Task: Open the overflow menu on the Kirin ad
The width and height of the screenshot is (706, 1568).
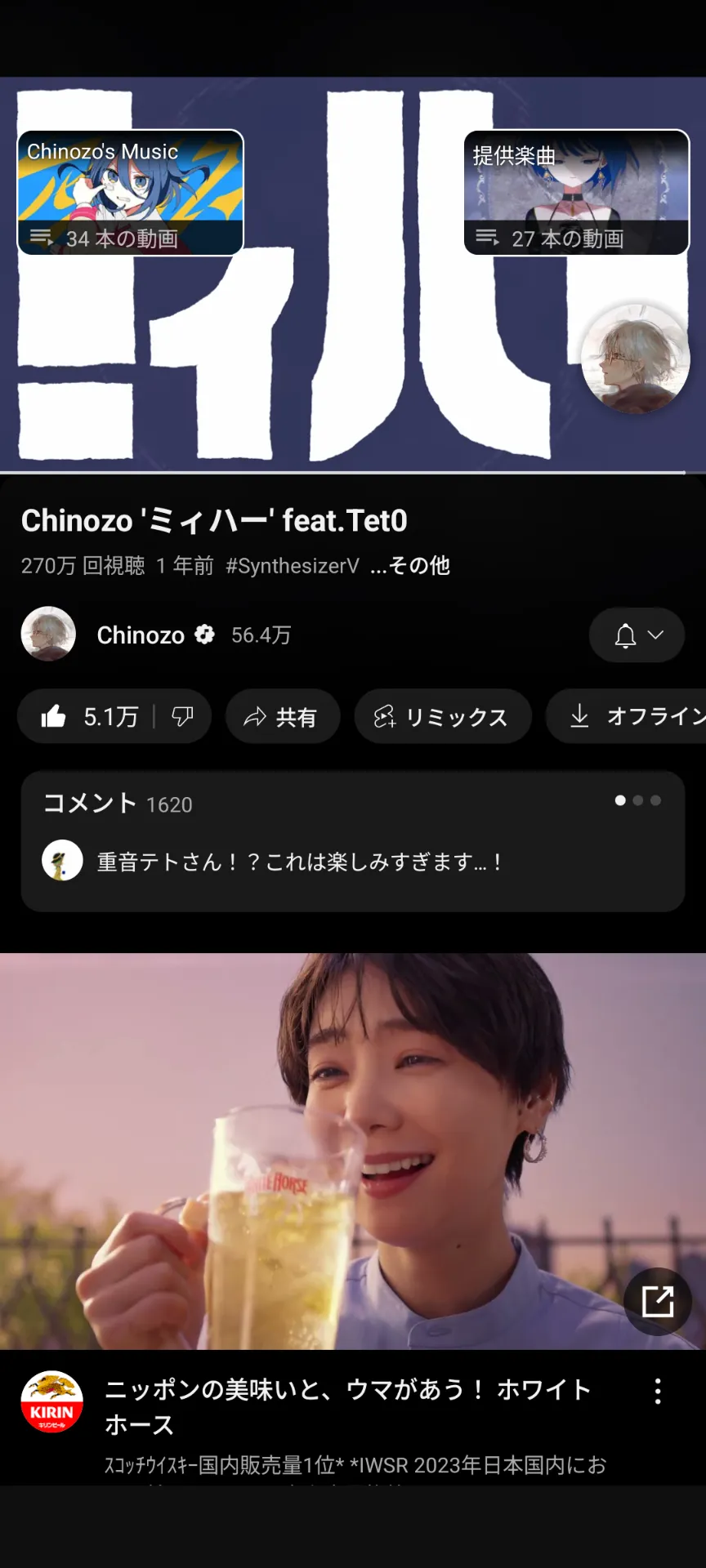Action: click(657, 1392)
